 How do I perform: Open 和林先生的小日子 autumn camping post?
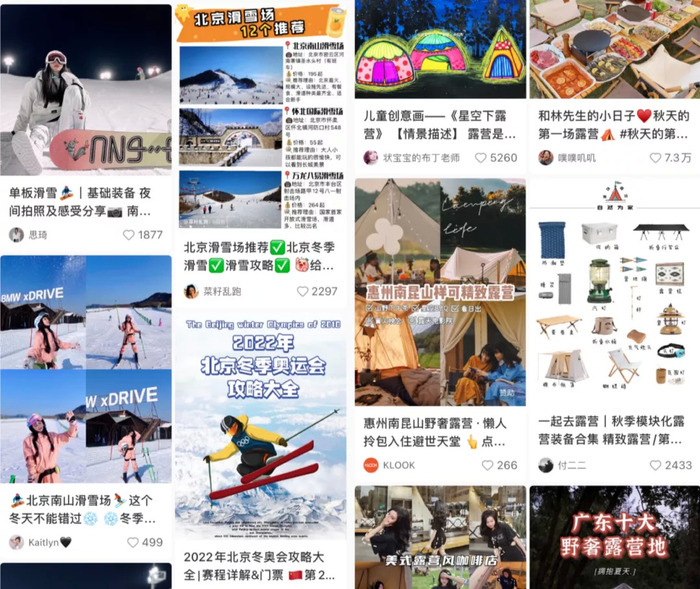click(610, 50)
